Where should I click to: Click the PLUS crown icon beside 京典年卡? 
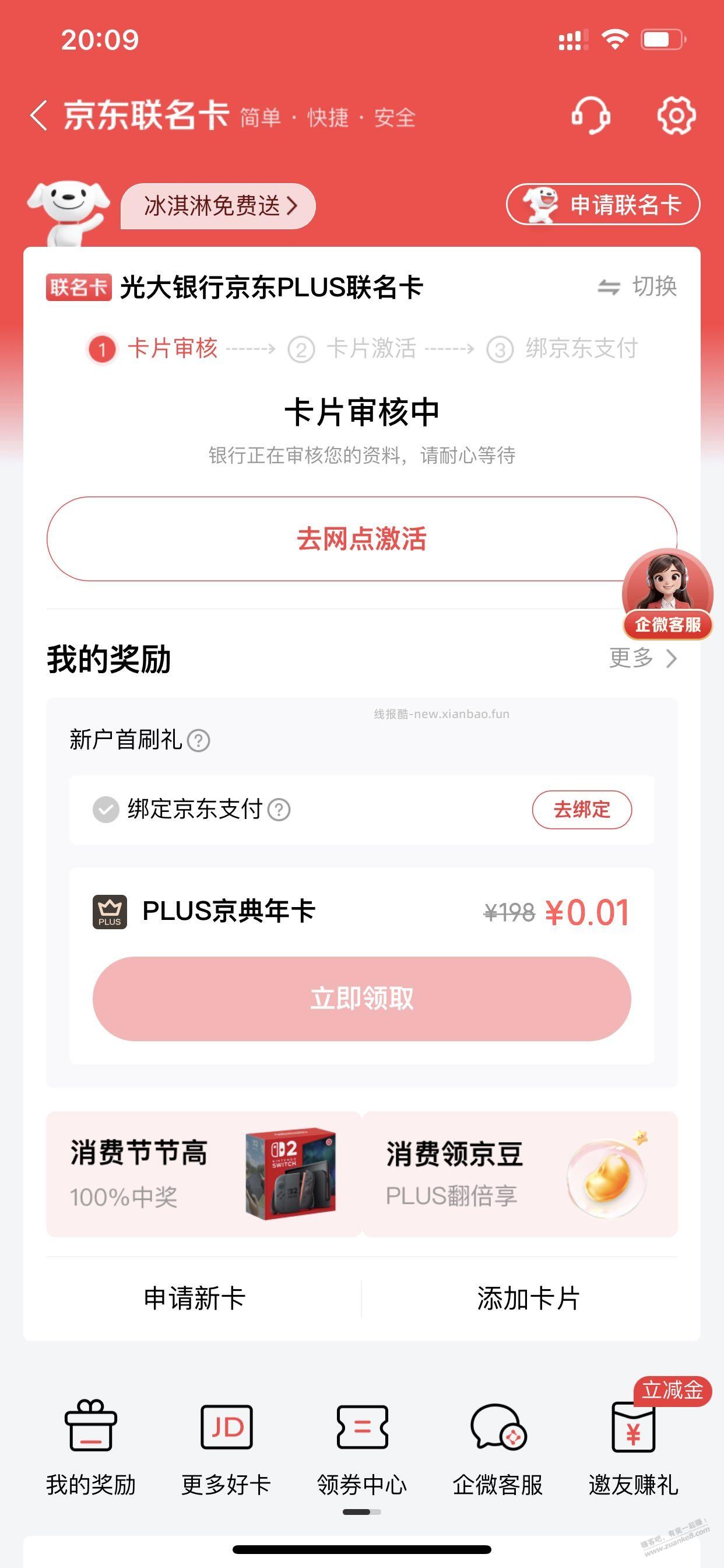[x=110, y=911]
